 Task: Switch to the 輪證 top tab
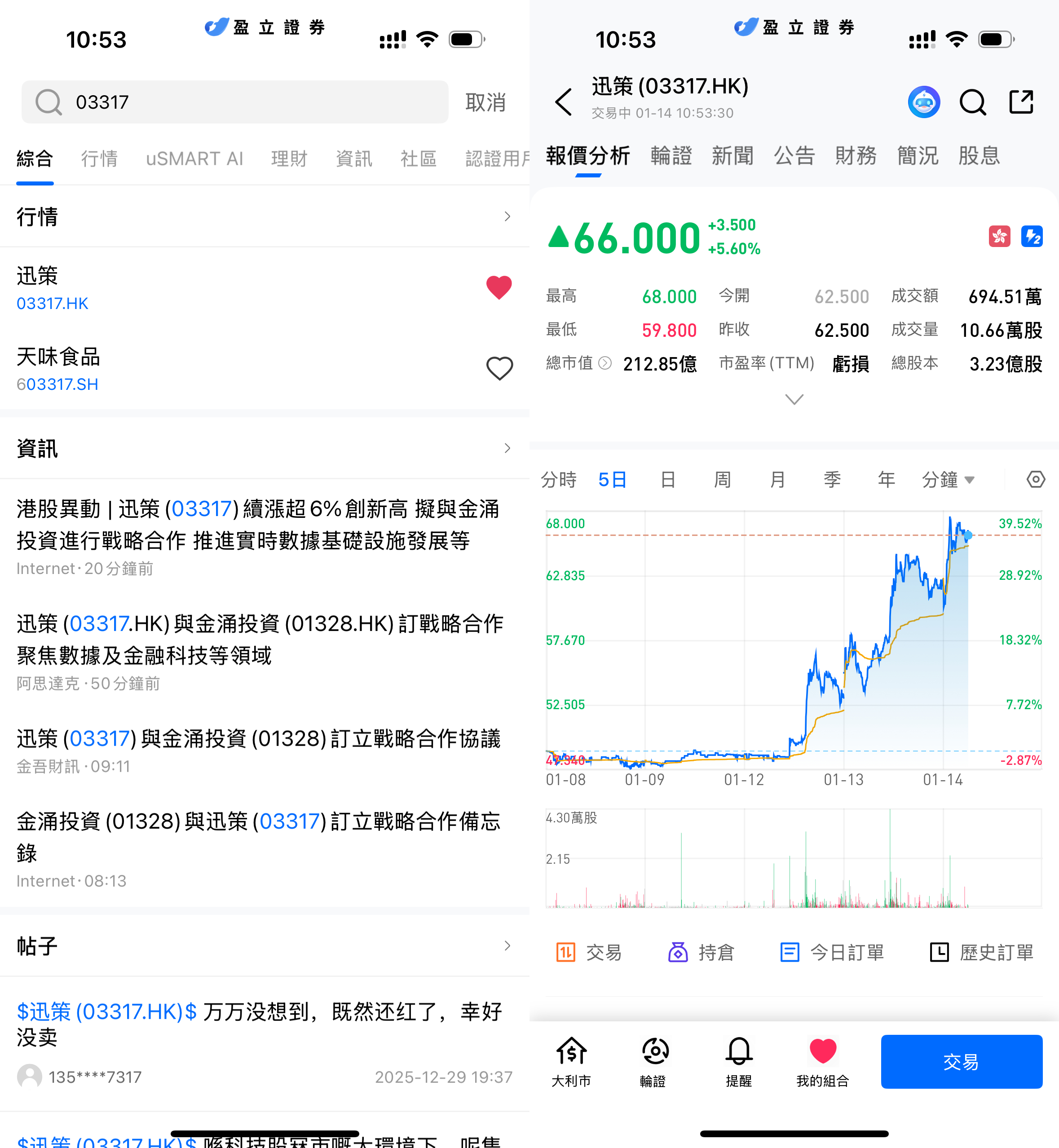[671, 155]
